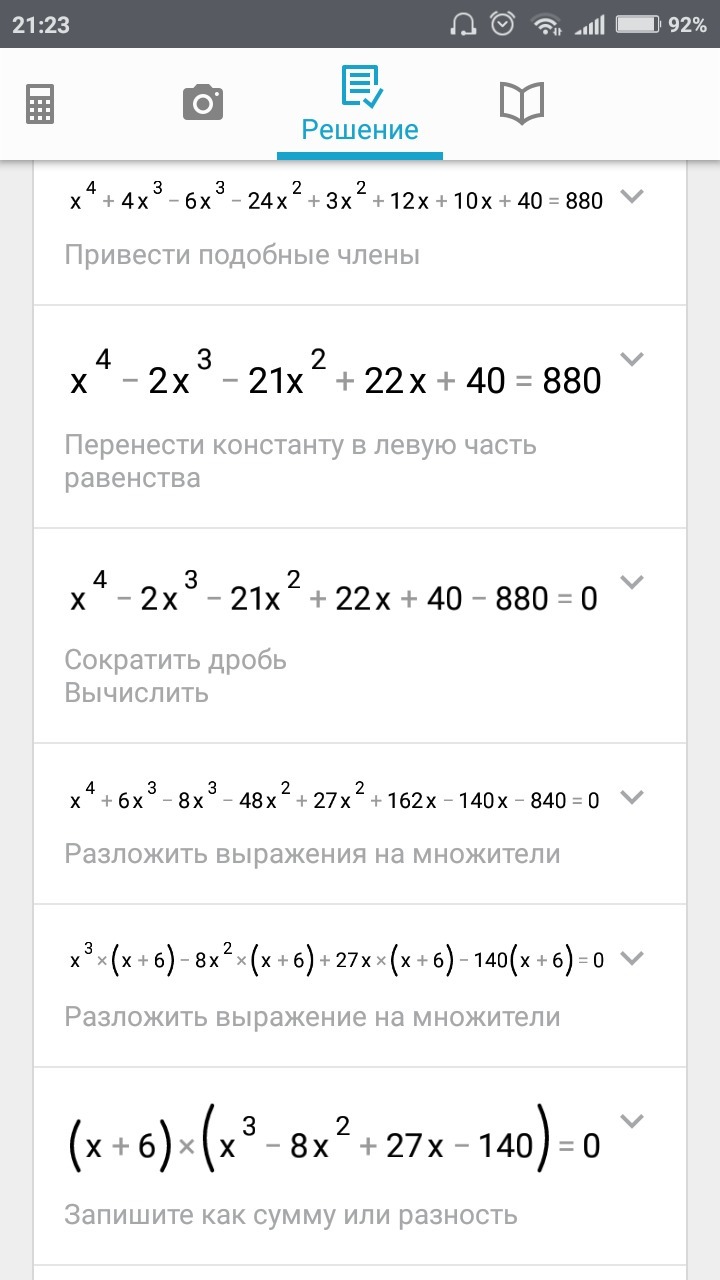Switch to the calculator tab
This screenshot has height=1280, width=720.
(x=40, y=103)
